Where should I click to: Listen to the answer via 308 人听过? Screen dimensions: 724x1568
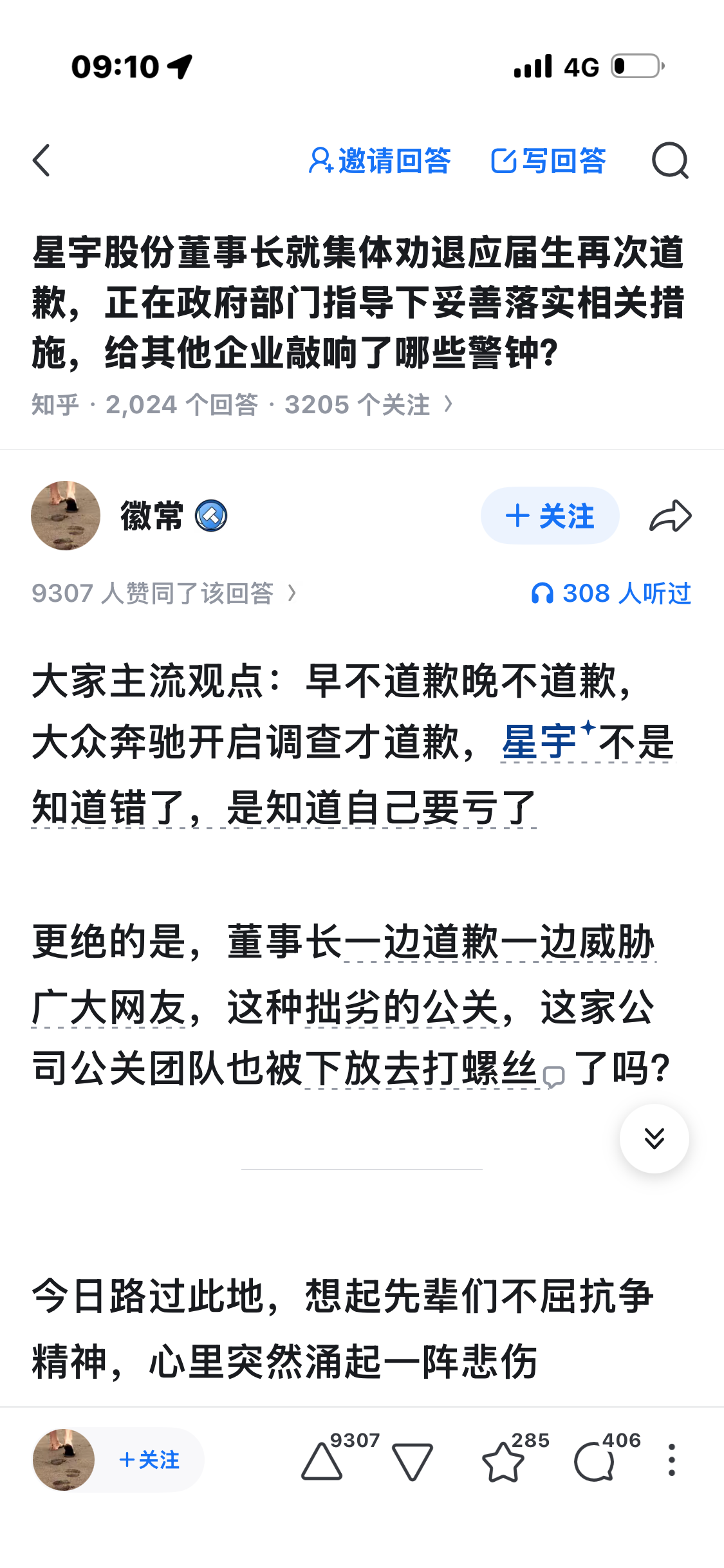(611, 593)
